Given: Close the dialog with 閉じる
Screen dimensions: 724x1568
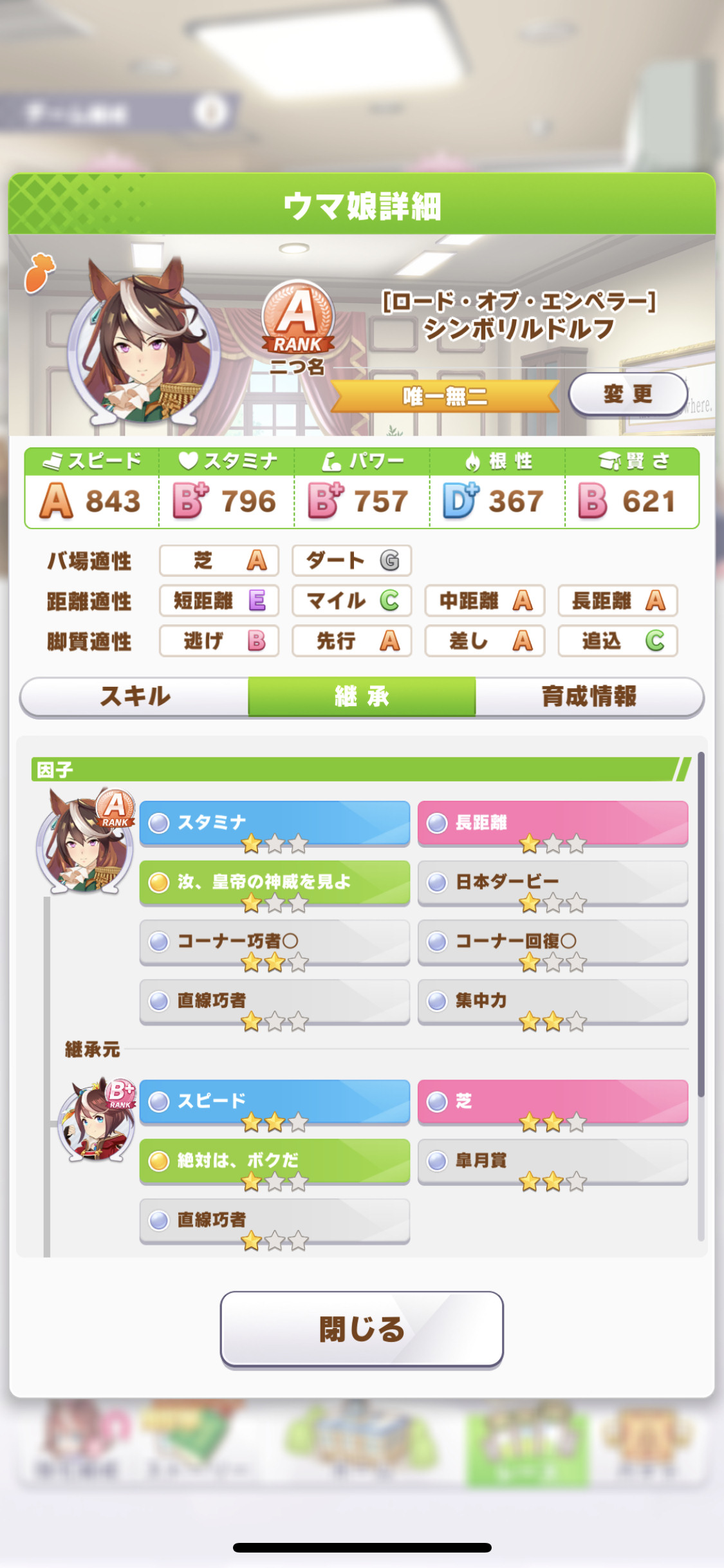Looking at the screenshot, I should (362, 1329).
